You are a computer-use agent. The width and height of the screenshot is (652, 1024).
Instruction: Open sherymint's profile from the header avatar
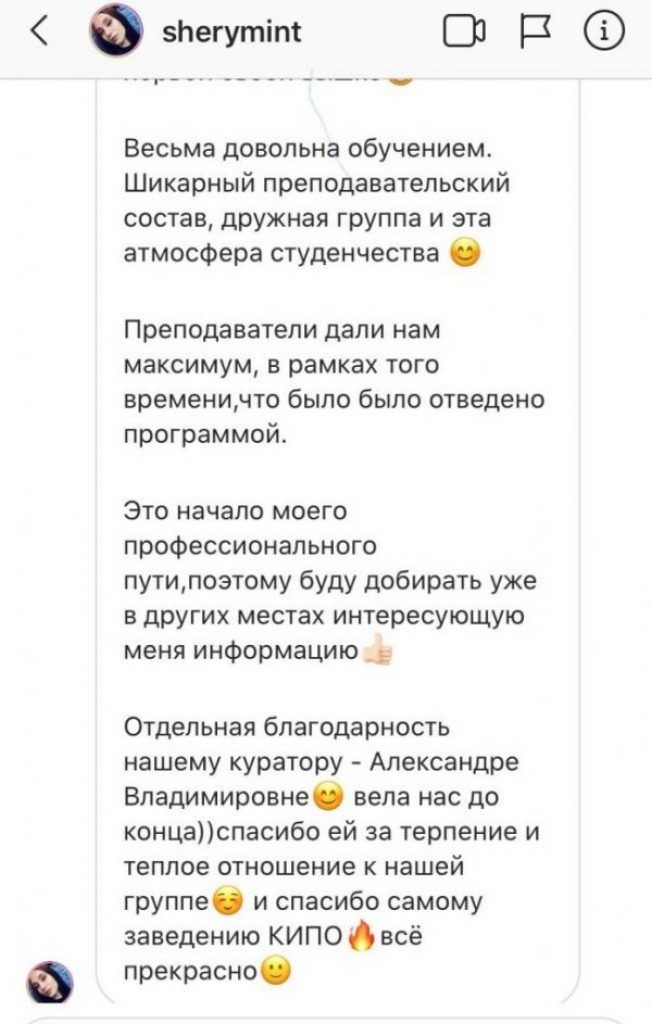[116, 31]
